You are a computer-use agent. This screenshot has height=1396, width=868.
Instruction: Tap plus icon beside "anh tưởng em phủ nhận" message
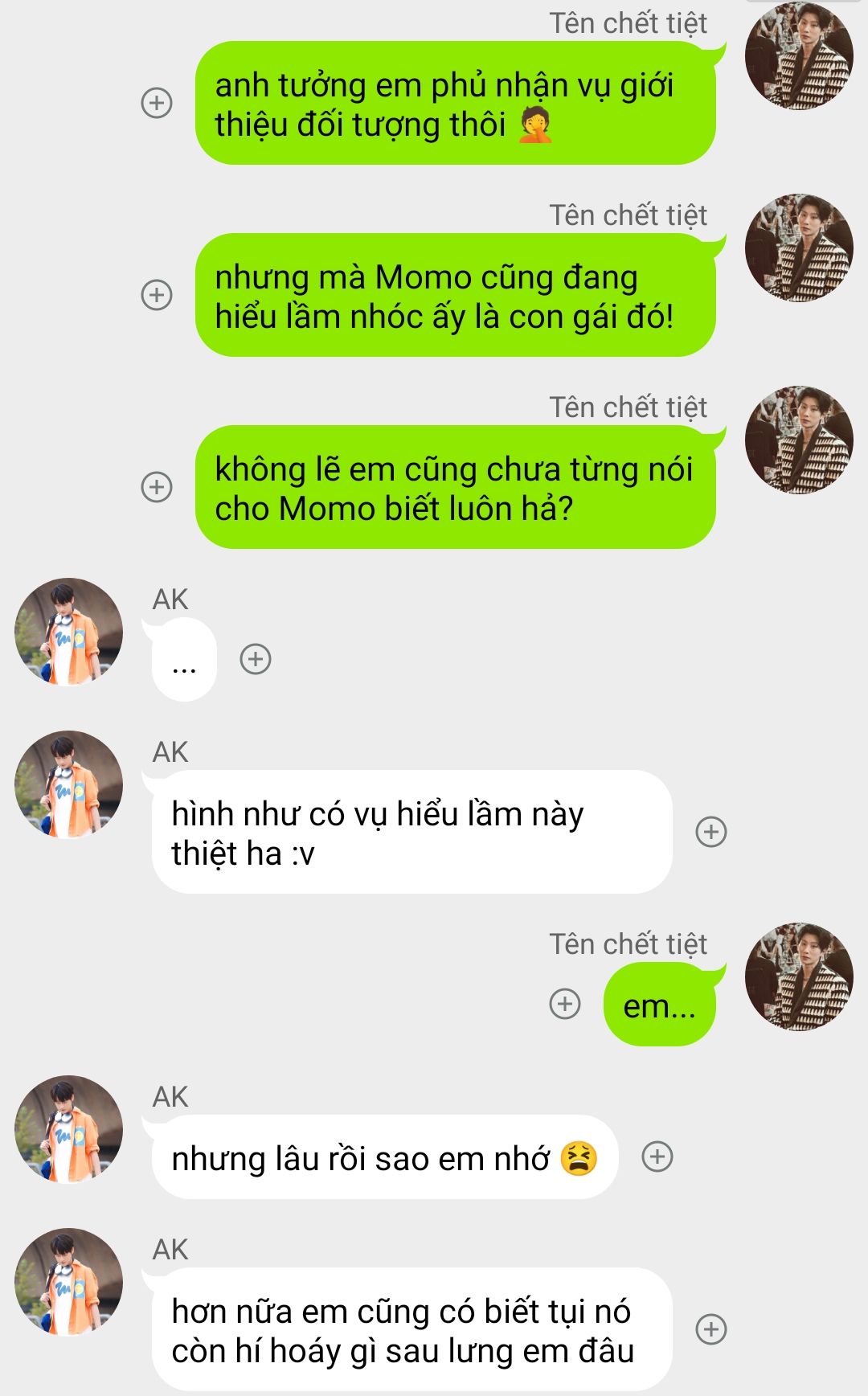157,103
